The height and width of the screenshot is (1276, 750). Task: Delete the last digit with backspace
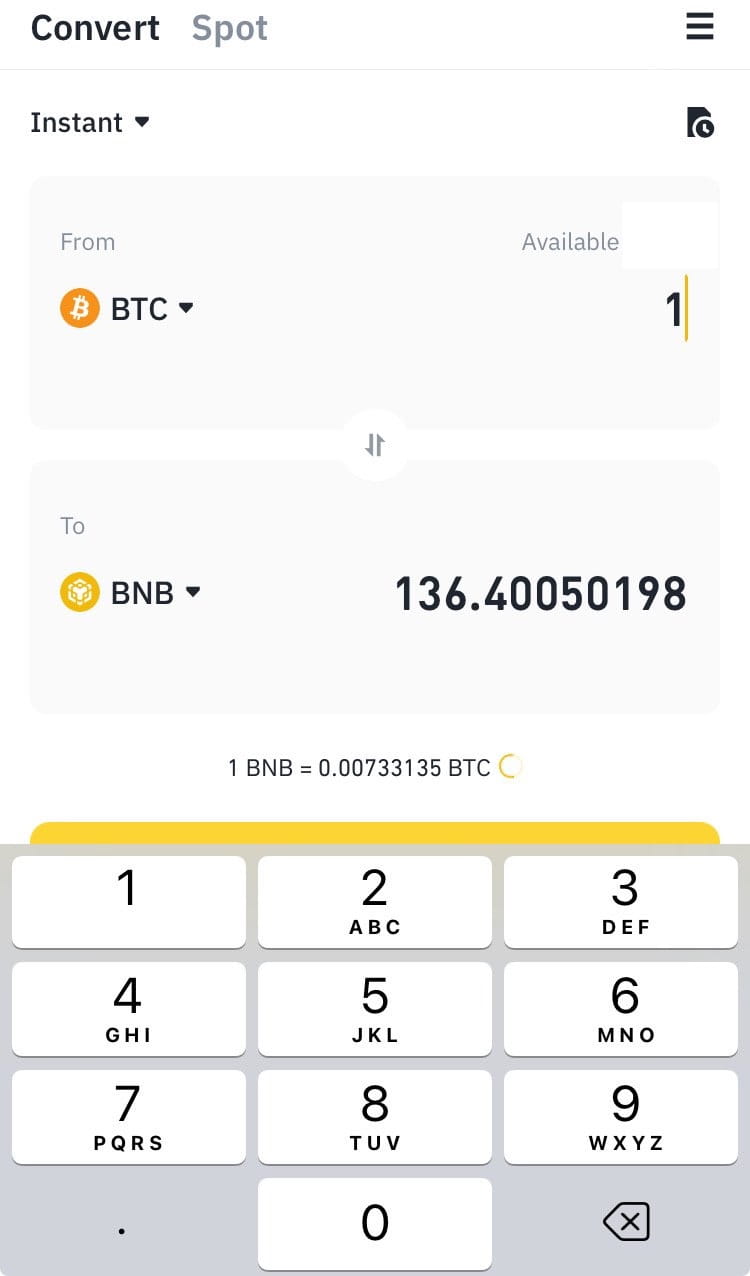pyautogui.click(x=626, y=1222)
